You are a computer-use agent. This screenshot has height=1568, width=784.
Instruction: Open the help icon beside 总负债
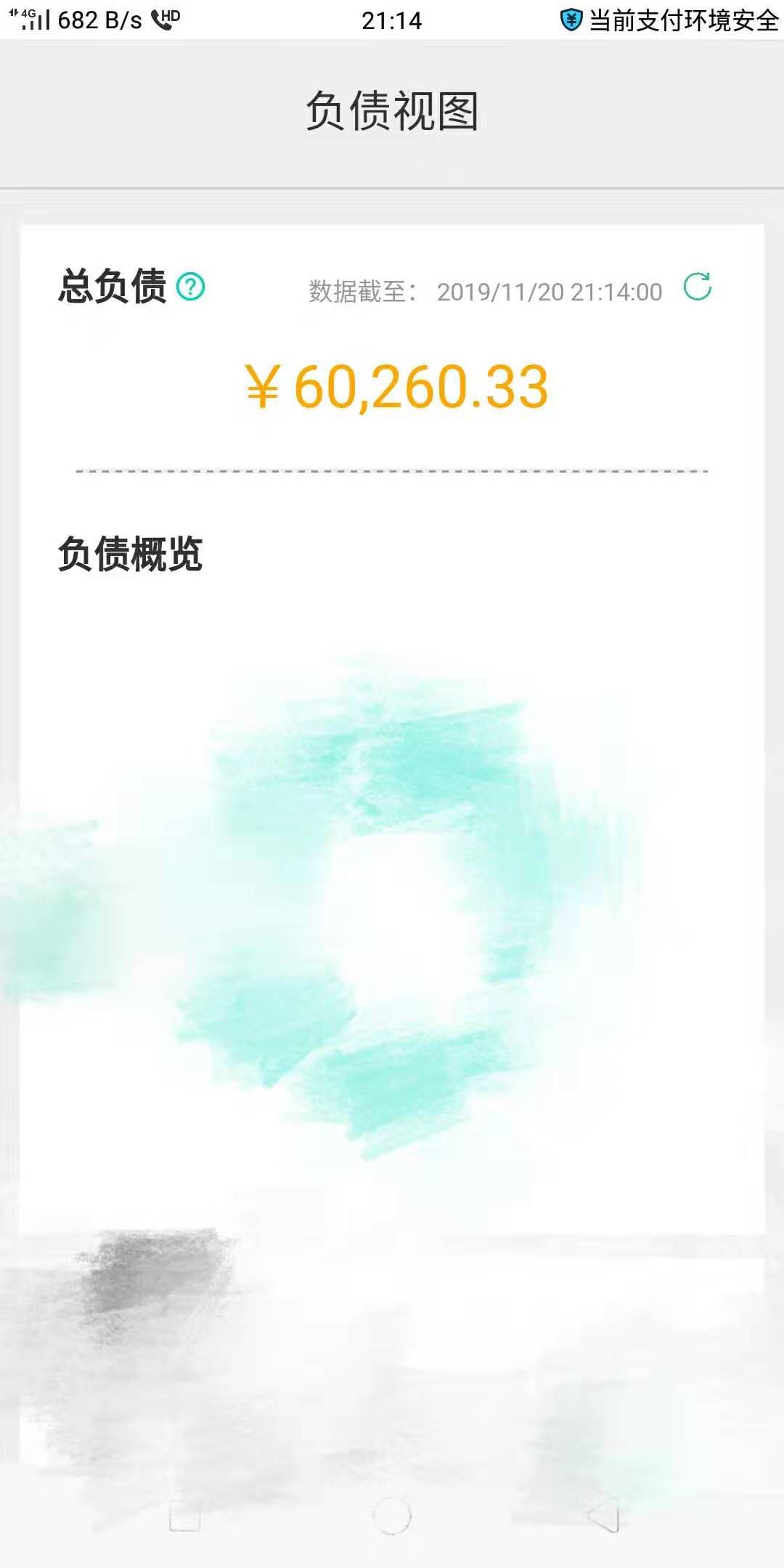[x=191, y=287]
